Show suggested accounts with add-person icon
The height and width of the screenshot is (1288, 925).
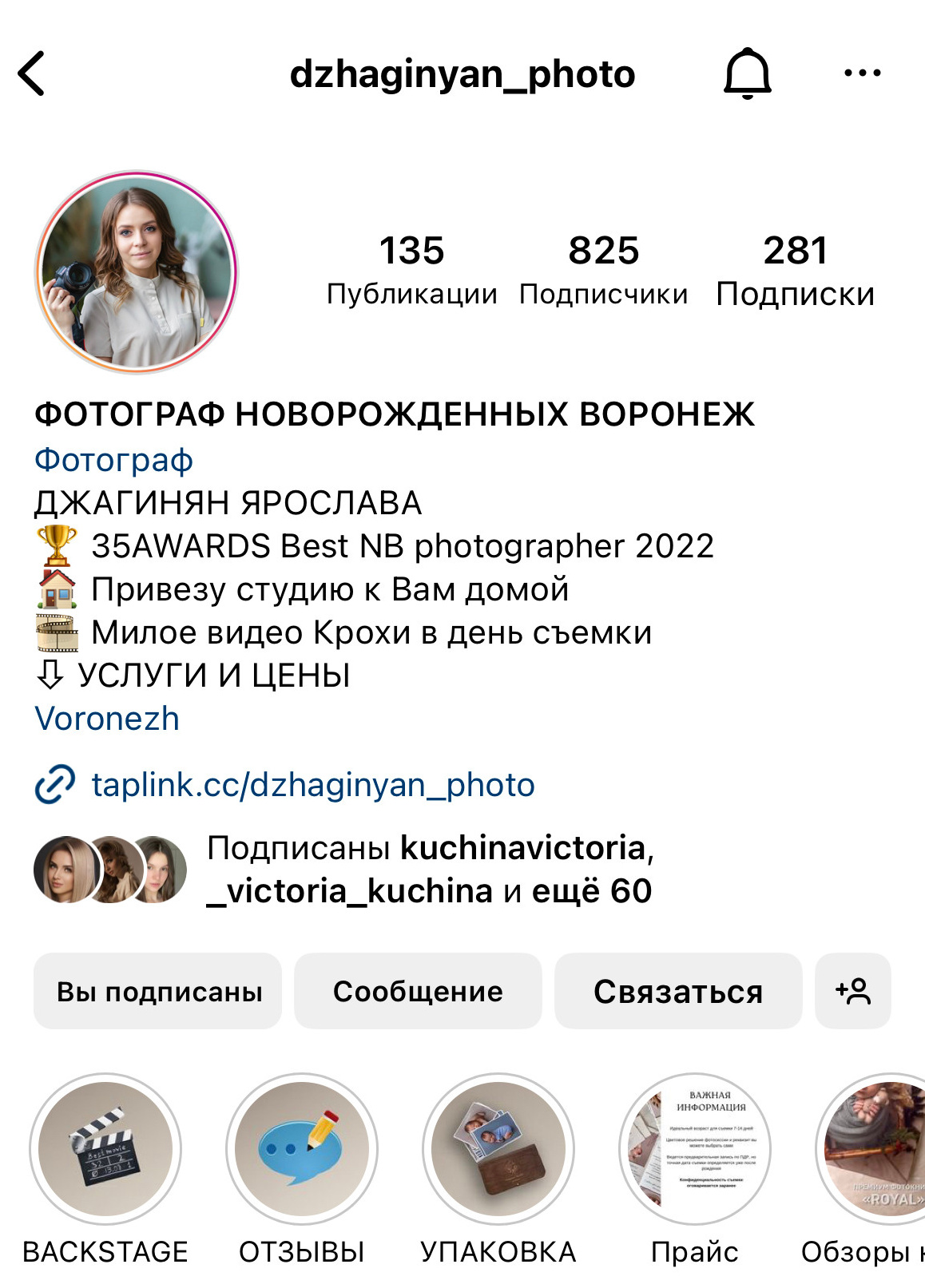pos(852,991)
